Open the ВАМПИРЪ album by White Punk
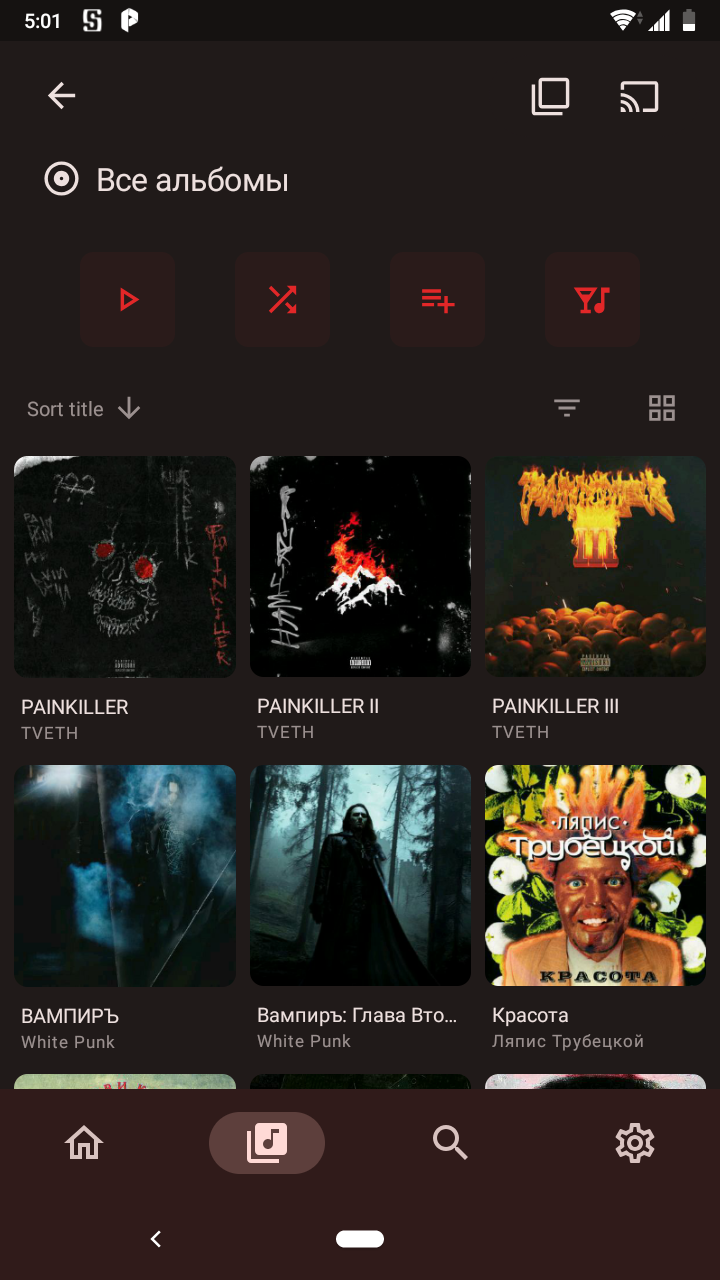Viewport: 720px width, 1280px height. point(125,876)
